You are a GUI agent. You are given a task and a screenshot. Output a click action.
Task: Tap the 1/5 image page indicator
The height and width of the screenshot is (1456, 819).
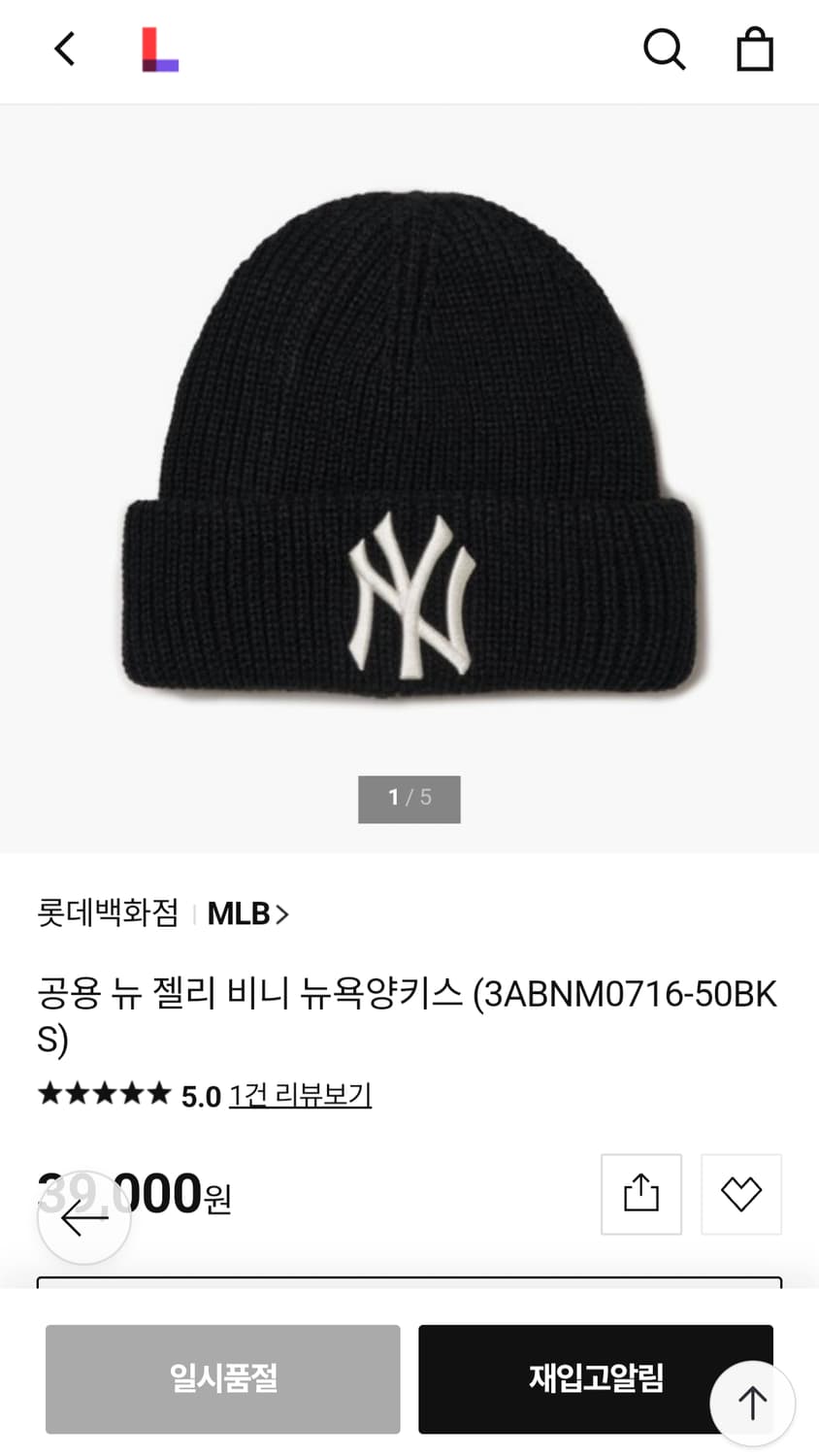(409, 799)
